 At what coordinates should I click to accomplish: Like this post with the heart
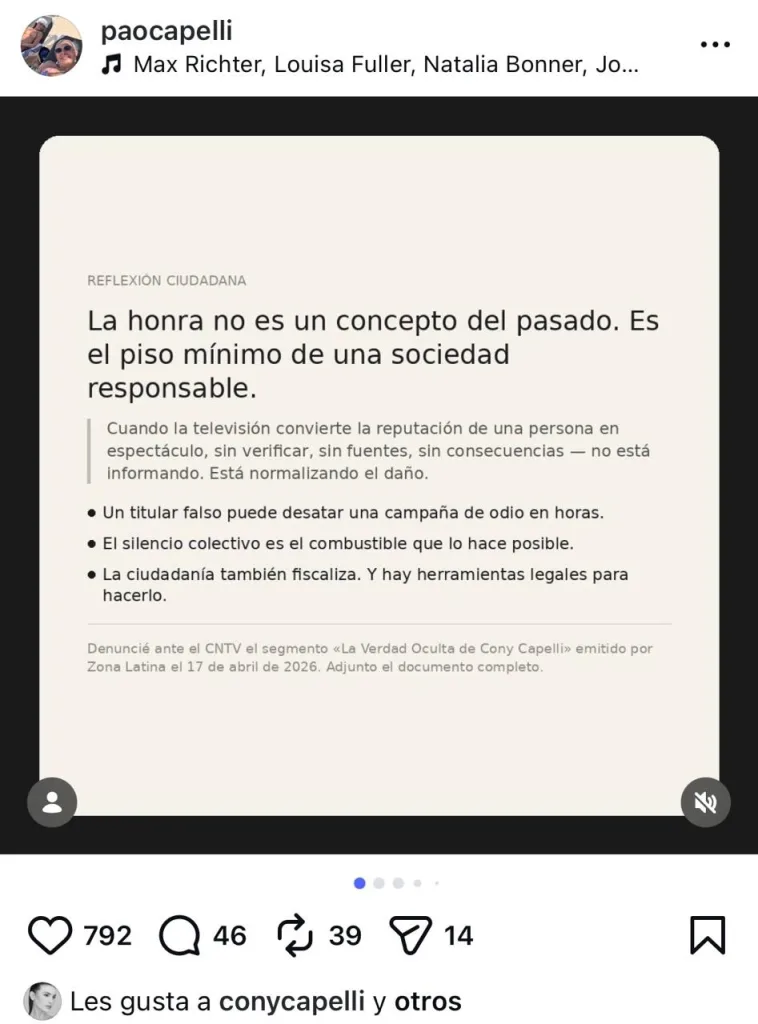tap(50, 935)
